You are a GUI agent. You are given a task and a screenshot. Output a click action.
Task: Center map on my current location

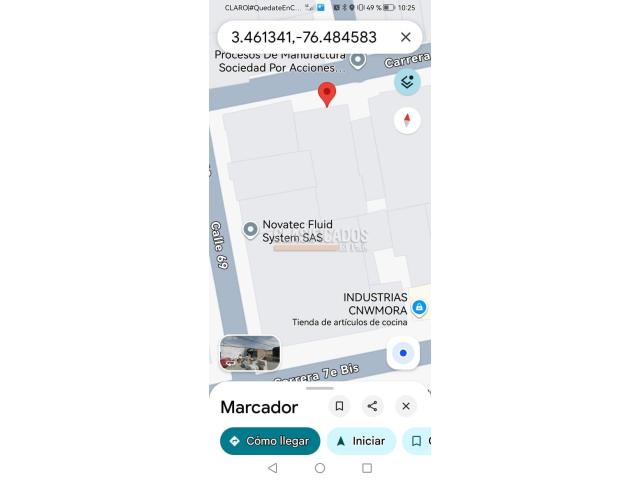click(x=403, y=353)
